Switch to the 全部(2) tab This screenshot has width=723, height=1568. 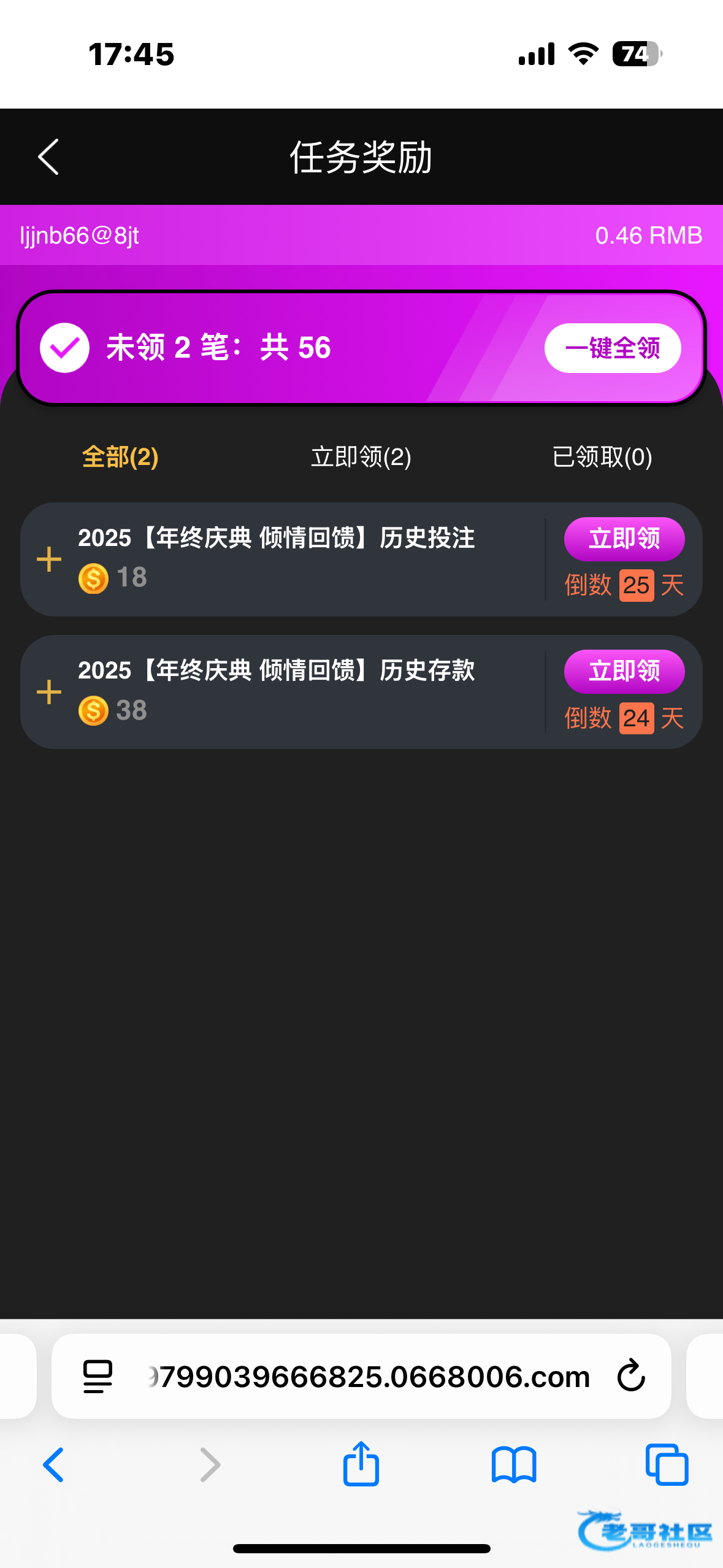point(120,457)
